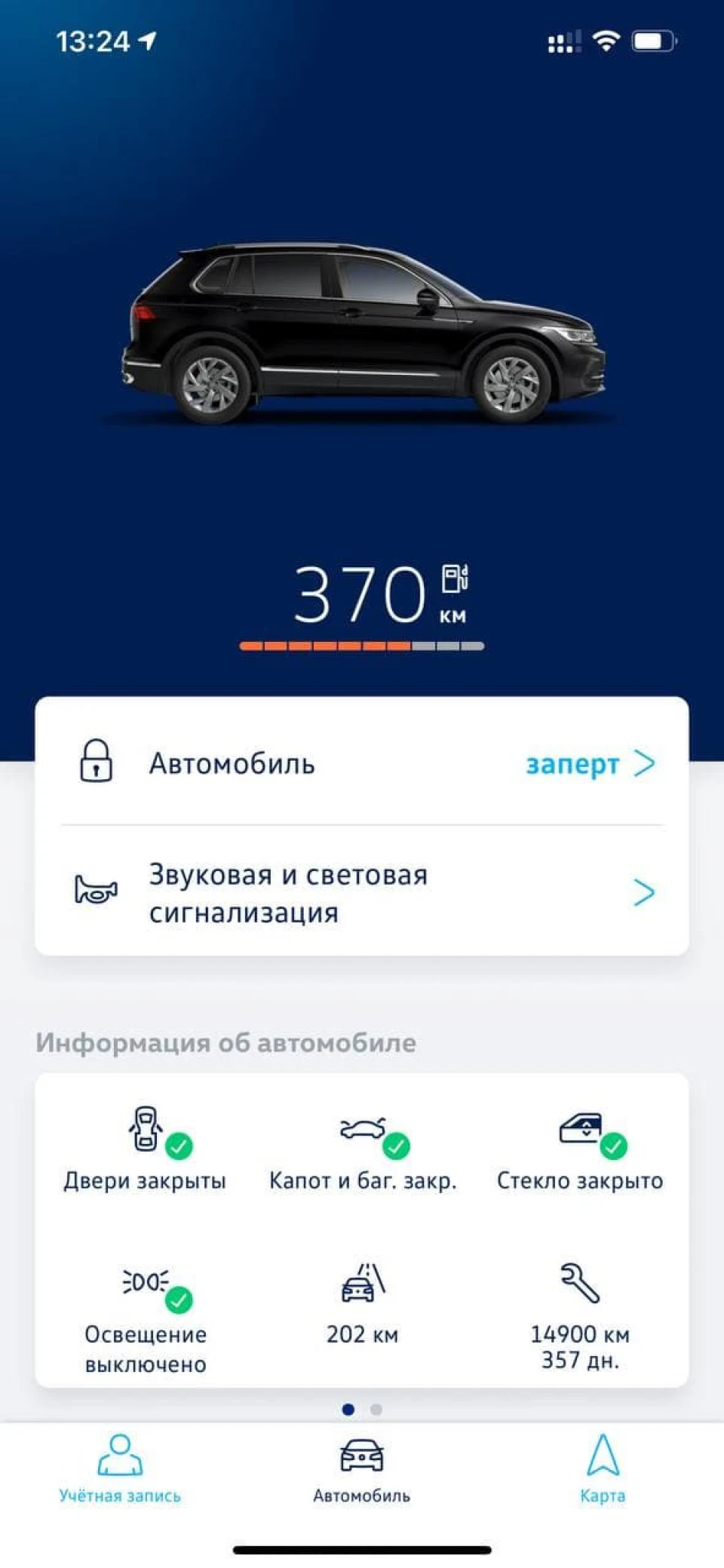Open Звуковая и световая сигнализация
The width and height of the screenshot is (724, 1568).
361,892
